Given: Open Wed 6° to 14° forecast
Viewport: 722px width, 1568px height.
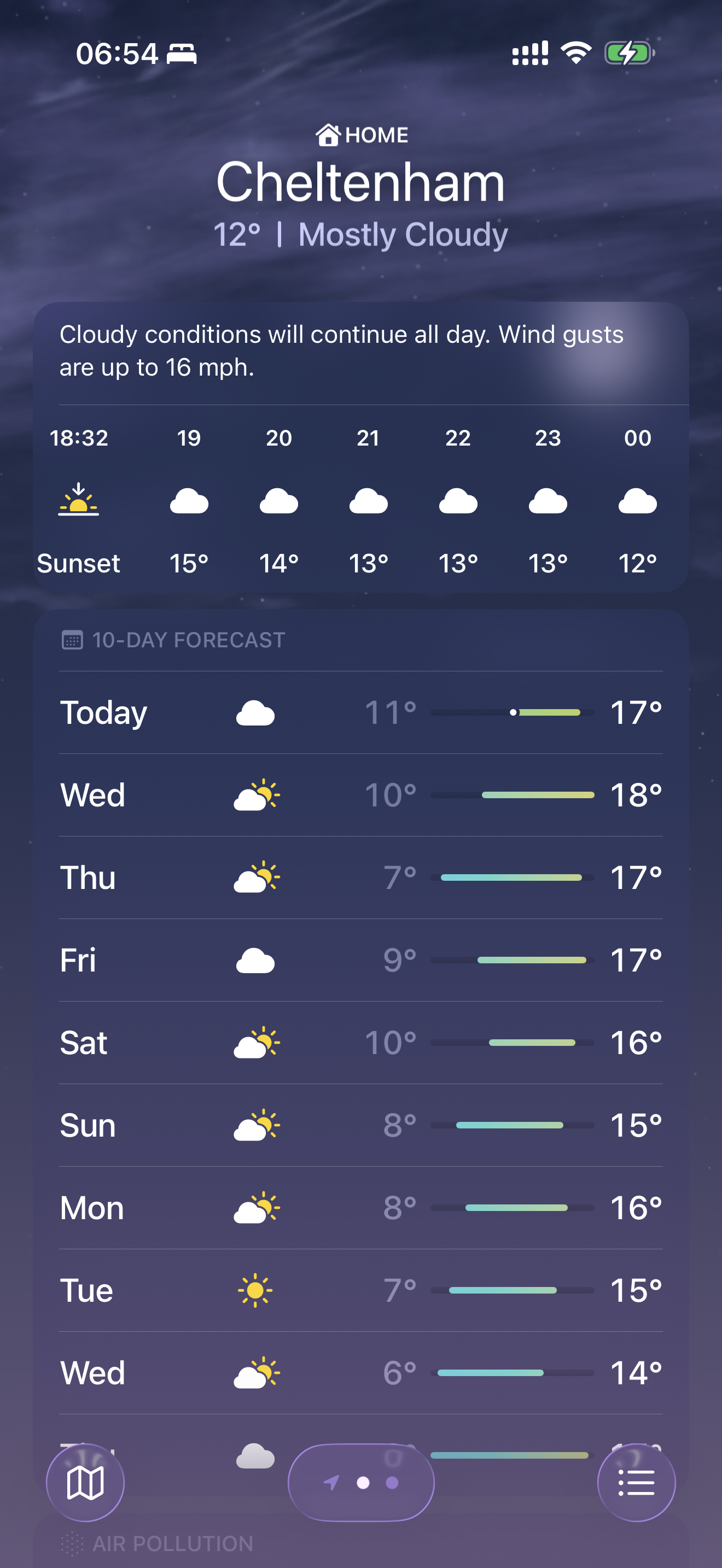Looking at the screenshot, I should [x=361, y=1373].
